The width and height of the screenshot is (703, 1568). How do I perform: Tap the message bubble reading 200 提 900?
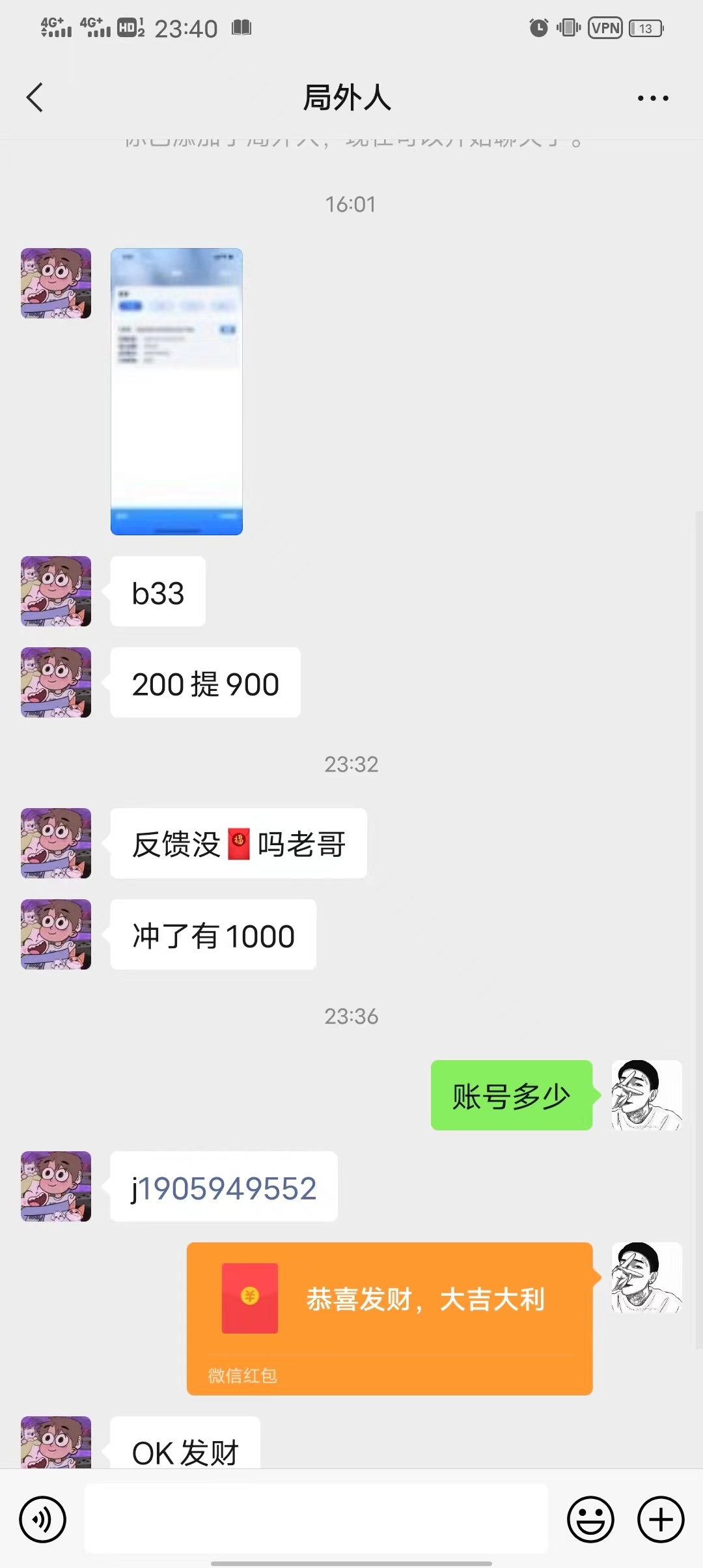(x=204, y=682)
